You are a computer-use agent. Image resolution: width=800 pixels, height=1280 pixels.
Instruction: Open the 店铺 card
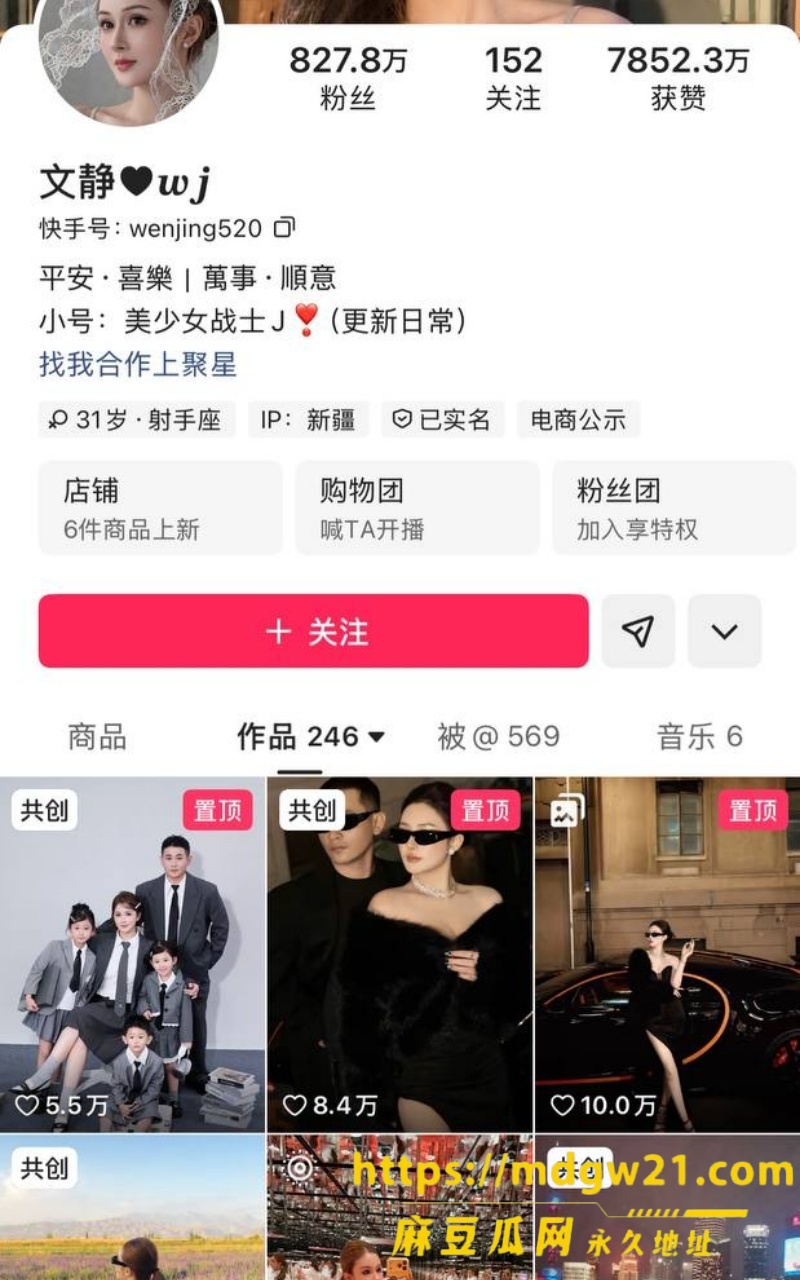(160, 508)
